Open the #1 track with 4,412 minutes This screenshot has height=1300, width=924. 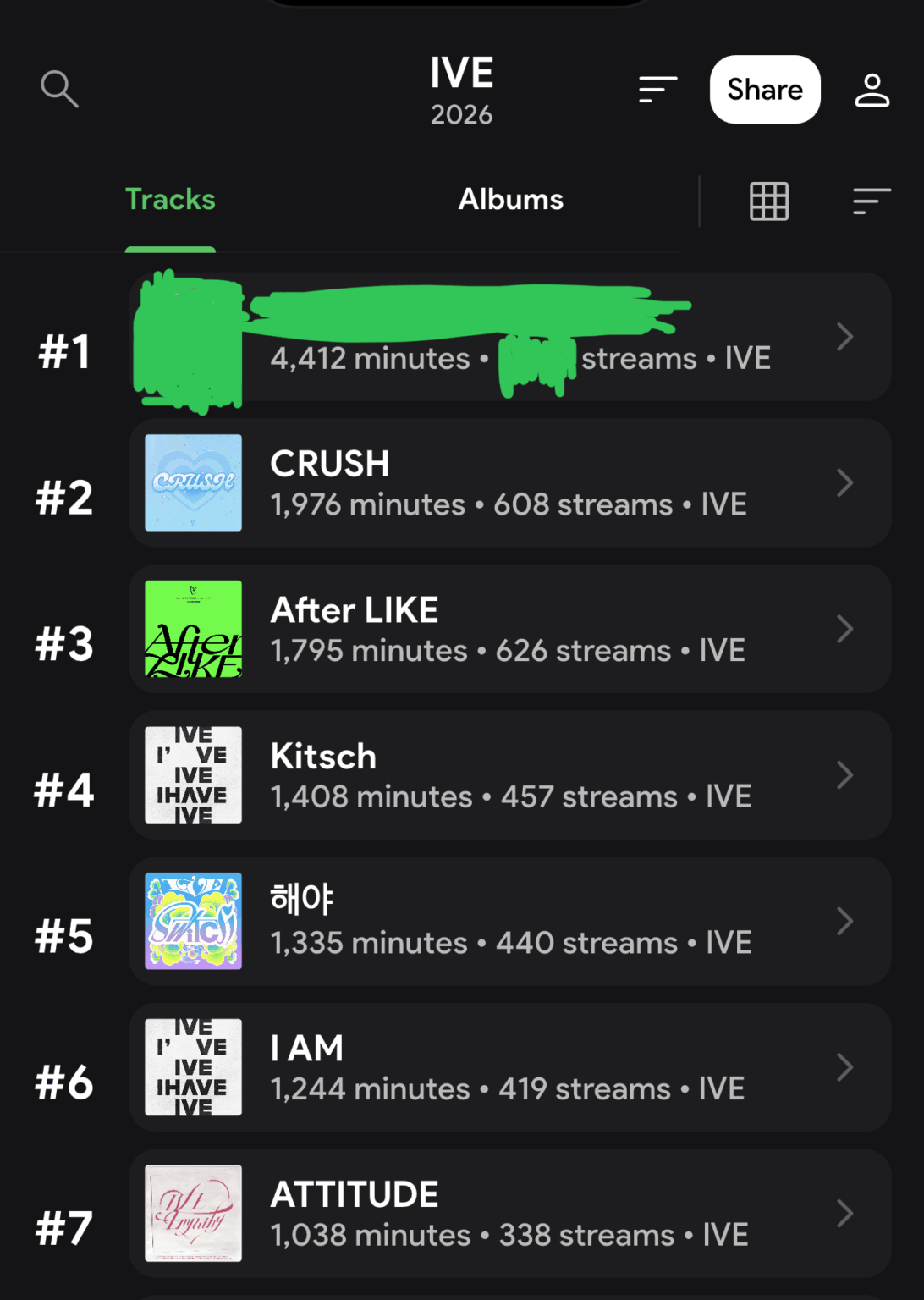tap(510, 337)
